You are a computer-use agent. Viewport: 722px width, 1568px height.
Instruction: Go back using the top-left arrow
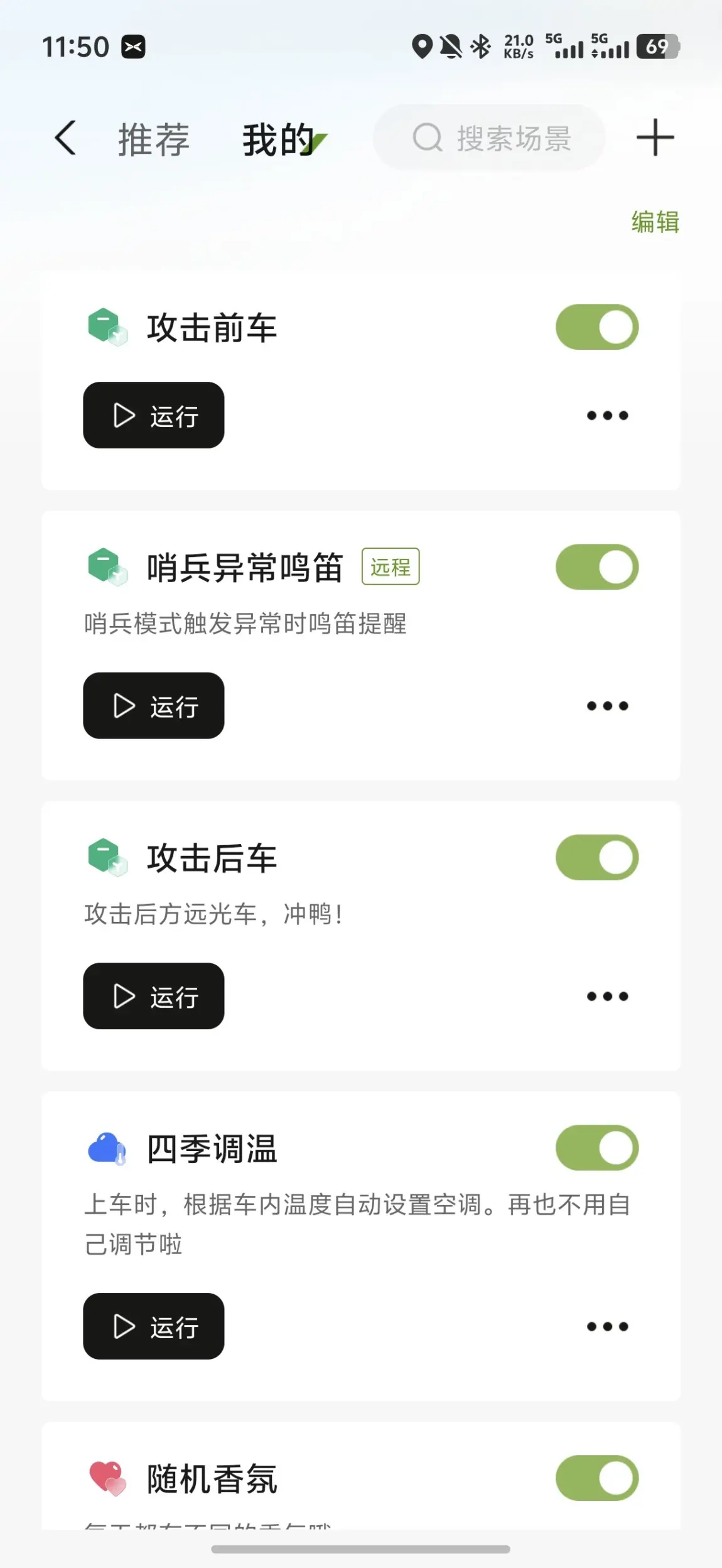pyautogui.click(x=65, y=138)
